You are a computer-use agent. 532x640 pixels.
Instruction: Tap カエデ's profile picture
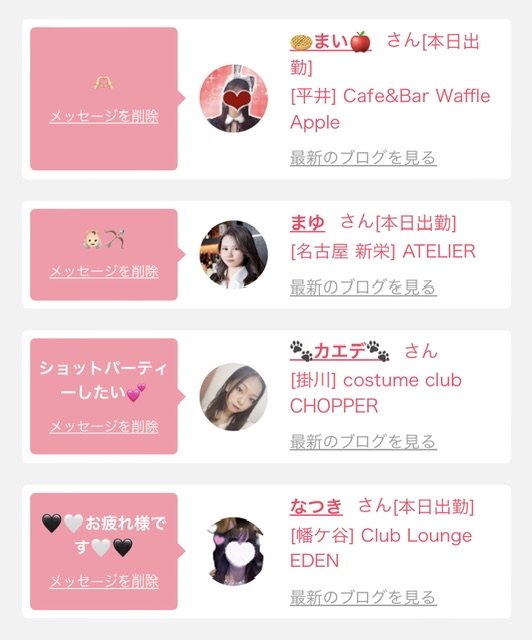(x=234, y=397)
